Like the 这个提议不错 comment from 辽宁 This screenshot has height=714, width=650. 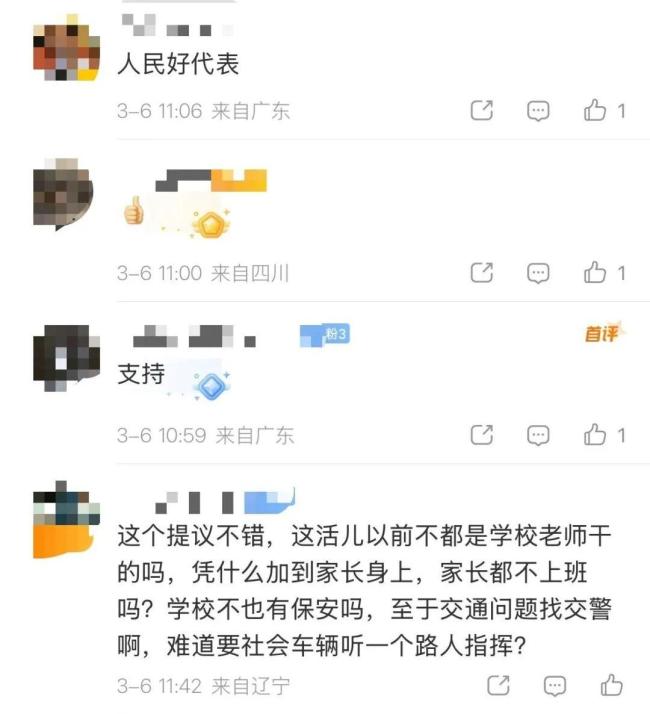pyautogui.click(x=612, y=685)
